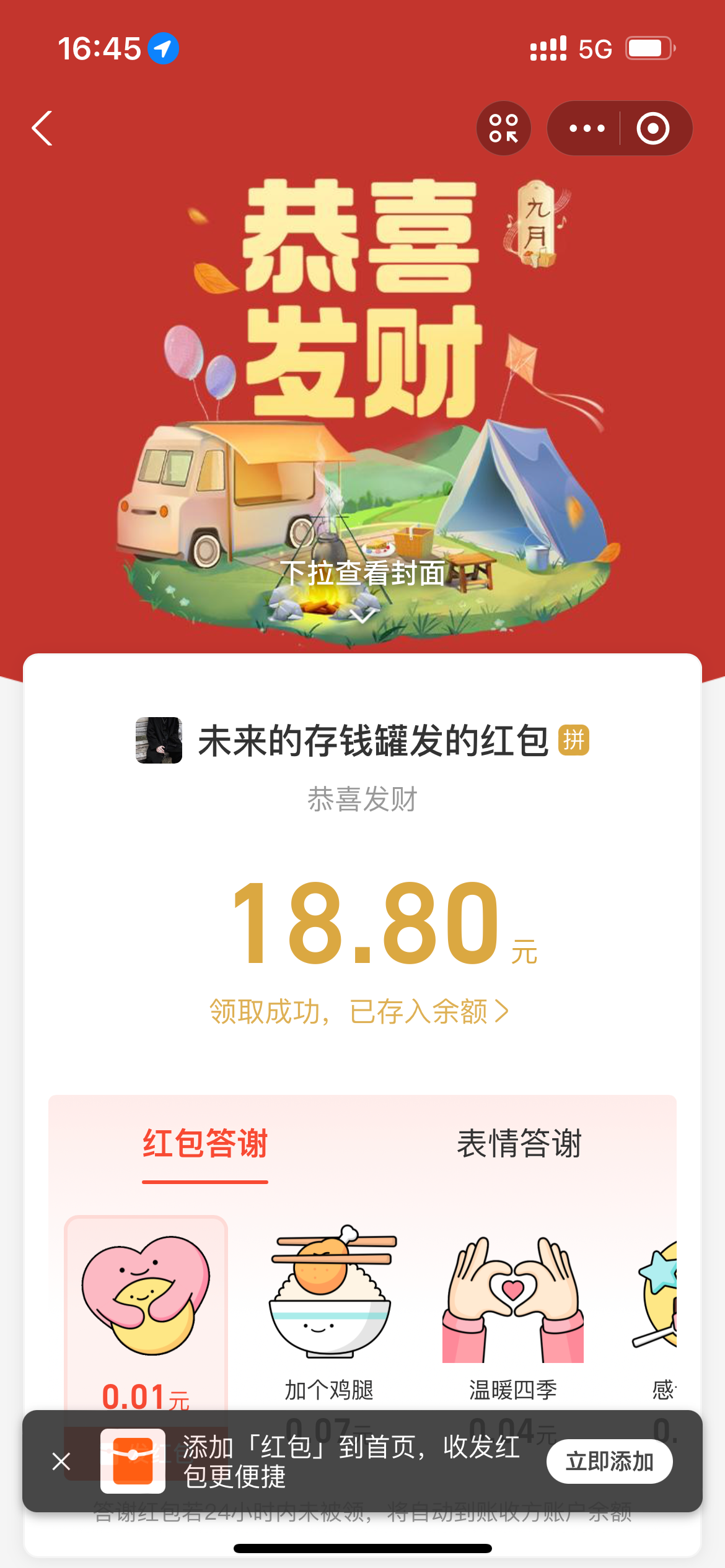Switch to the 表情答谢 tab
Image resolution: width=725 pixels, height=1568 pixels.
519,1143
